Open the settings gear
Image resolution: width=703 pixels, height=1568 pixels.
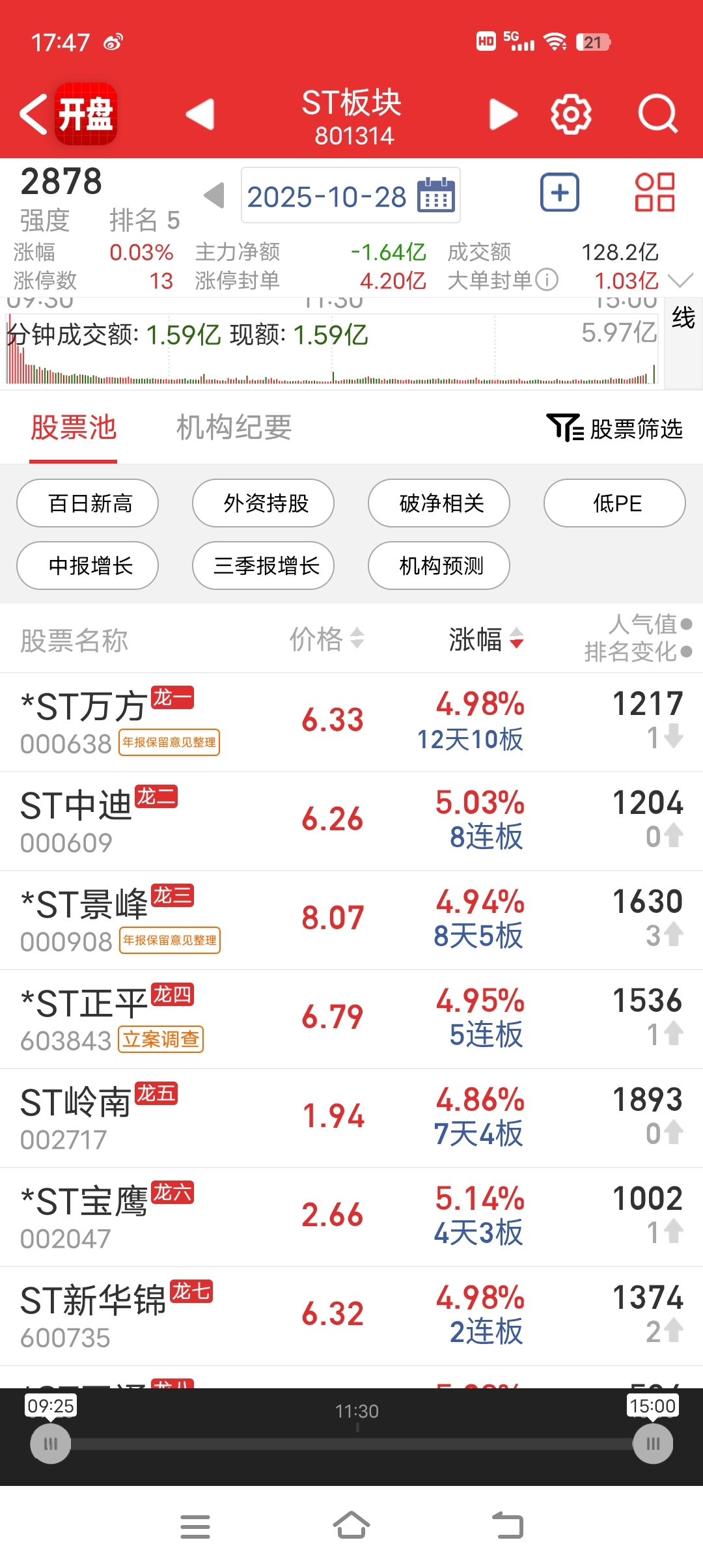click(571, 115)
